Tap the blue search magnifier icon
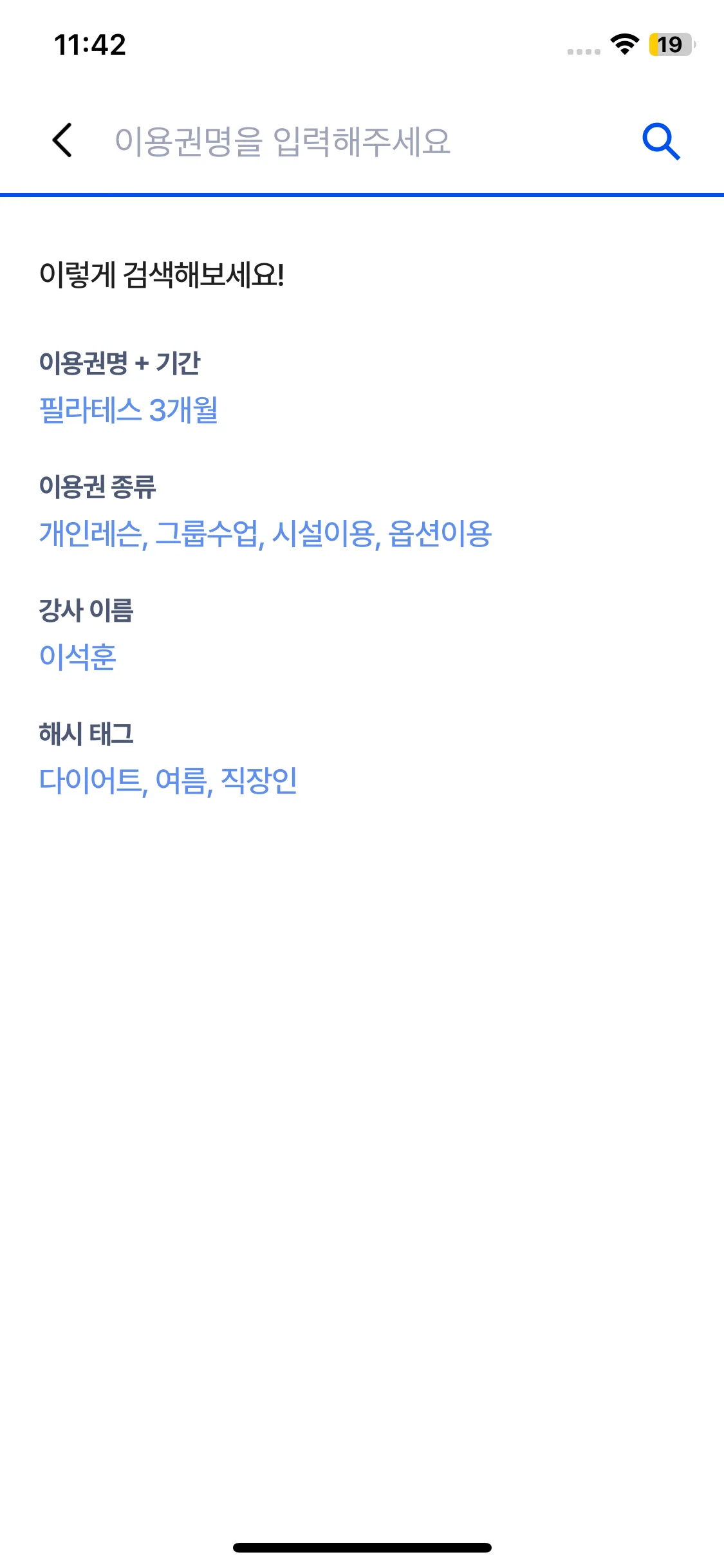This screenshot has height=1568, width=724. [661, 142]
